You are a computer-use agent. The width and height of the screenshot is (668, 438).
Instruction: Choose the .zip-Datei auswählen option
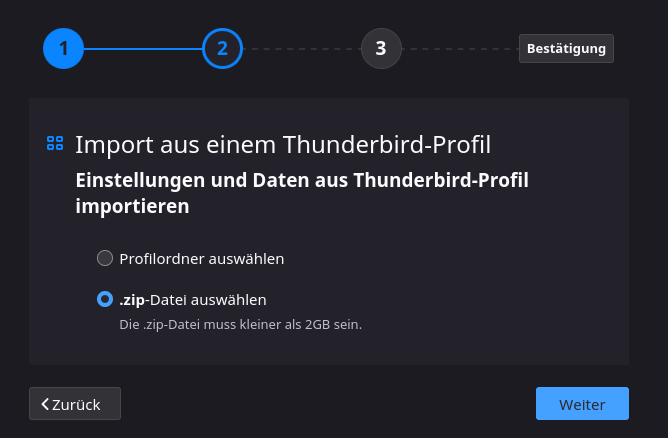click(105, 299)
